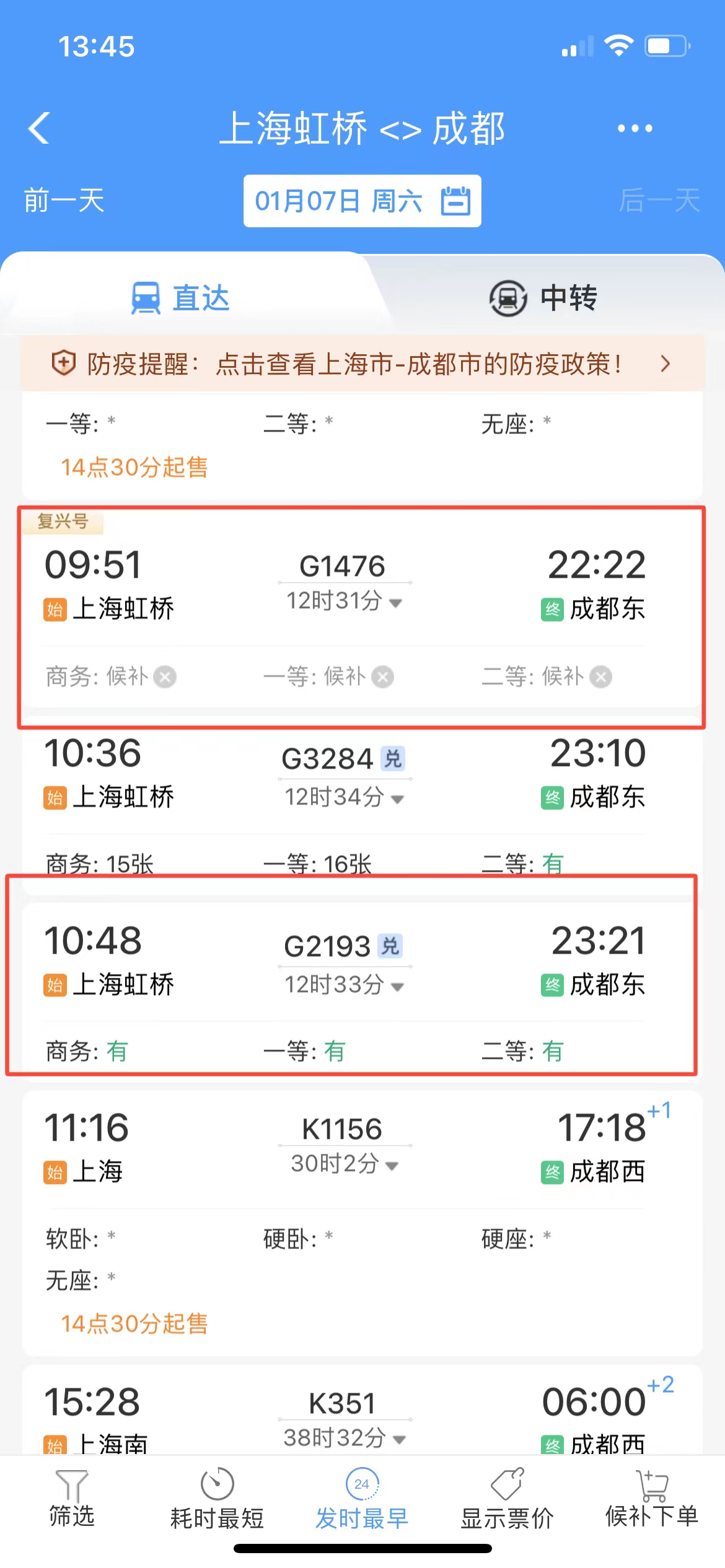
Task: Open the 筛选 filter options
Action: click(72, 1499)
